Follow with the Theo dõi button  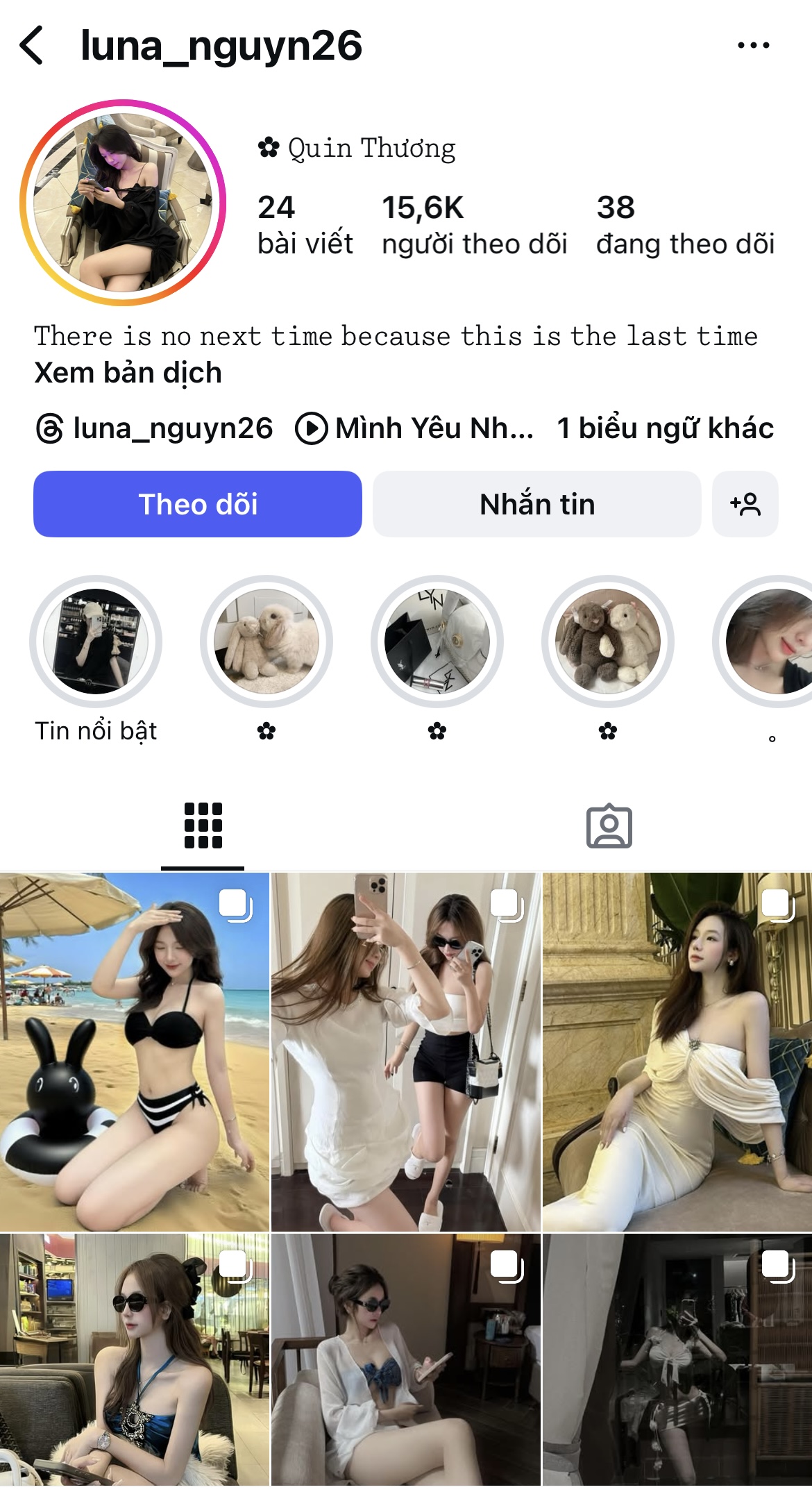[198, 504]
